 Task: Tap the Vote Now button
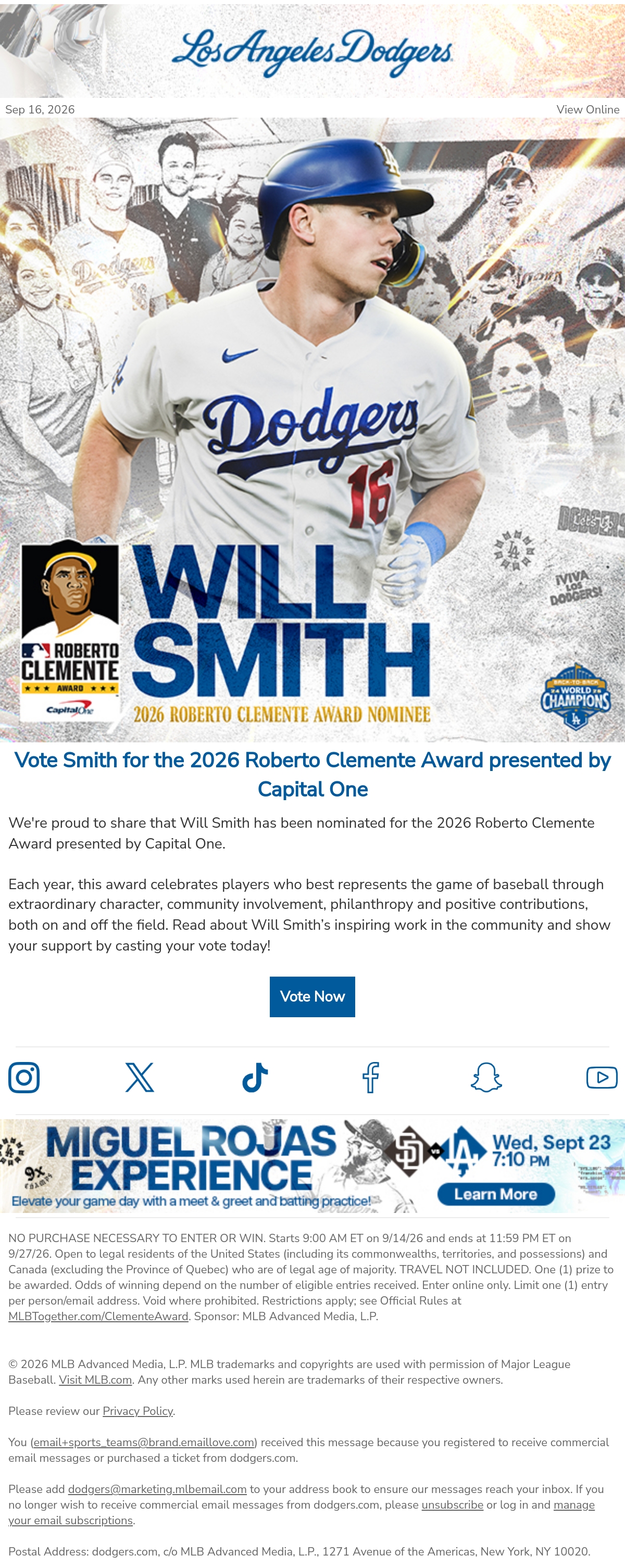point(312,996)
